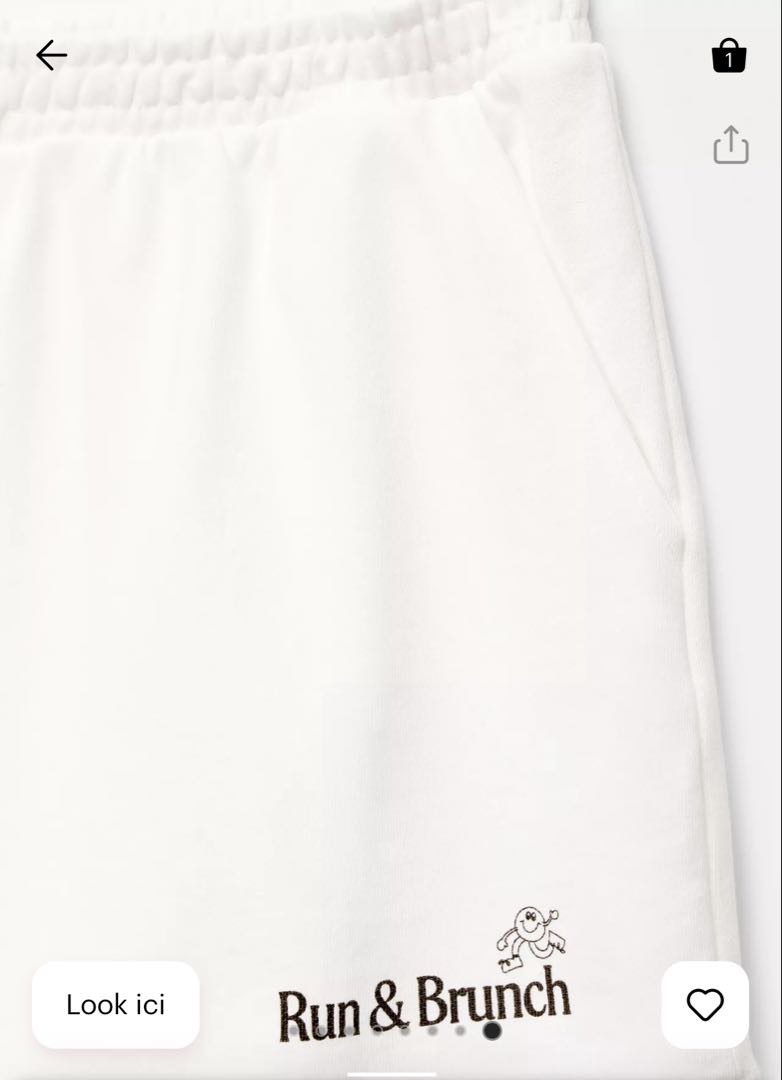Open the shopping bag with 1 item

click(x=729, y=56)
